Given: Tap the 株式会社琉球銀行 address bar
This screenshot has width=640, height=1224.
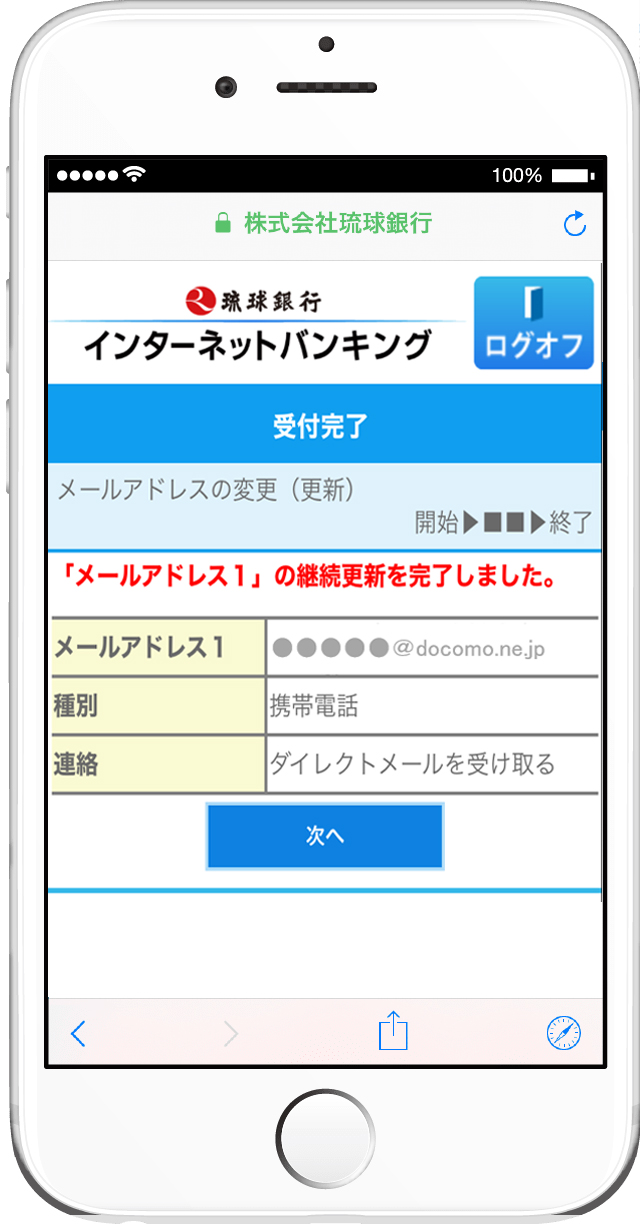Looking at the screenshot, I should click(324, 223).
